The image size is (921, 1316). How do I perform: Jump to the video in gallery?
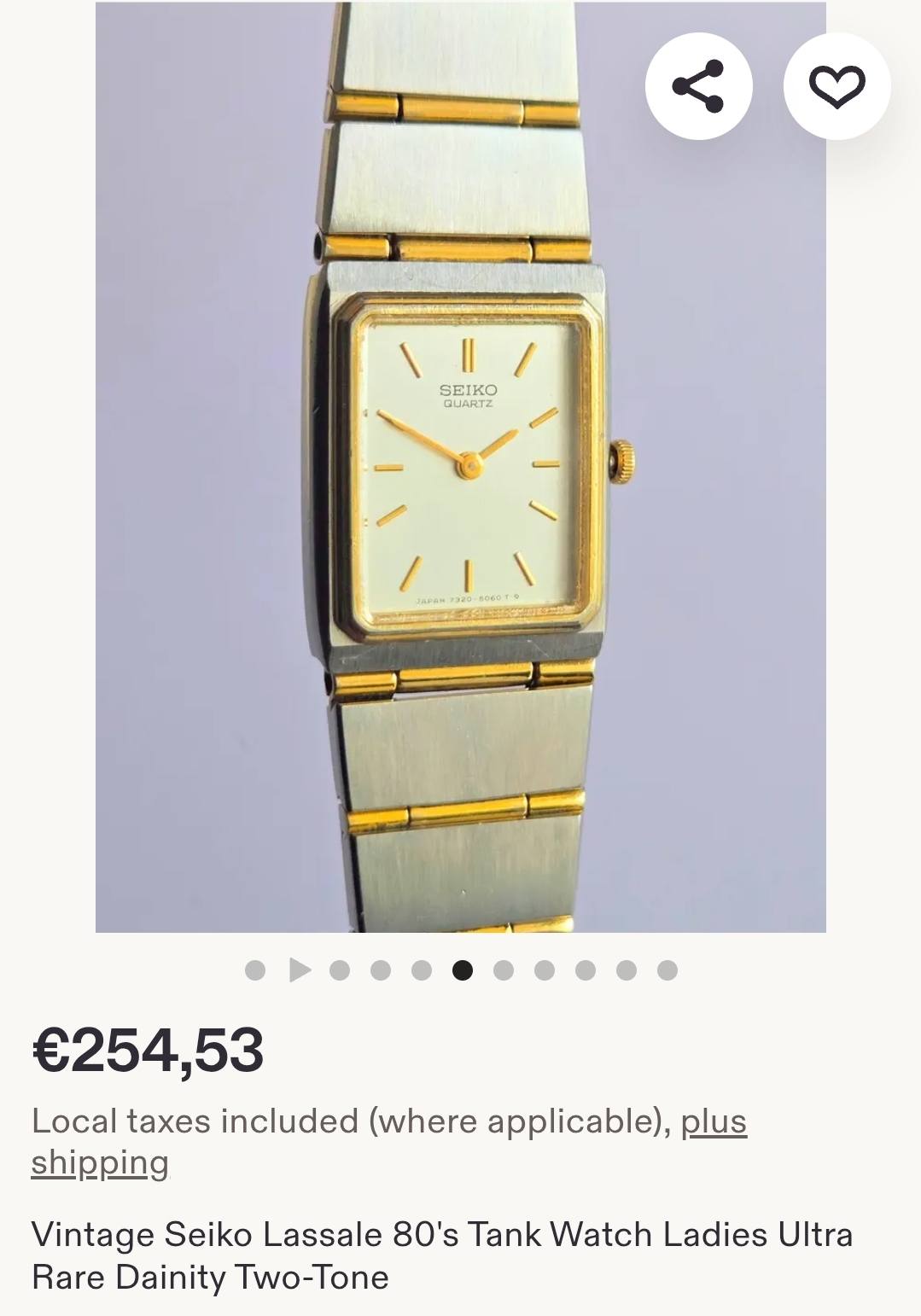[x=299, y=970]
